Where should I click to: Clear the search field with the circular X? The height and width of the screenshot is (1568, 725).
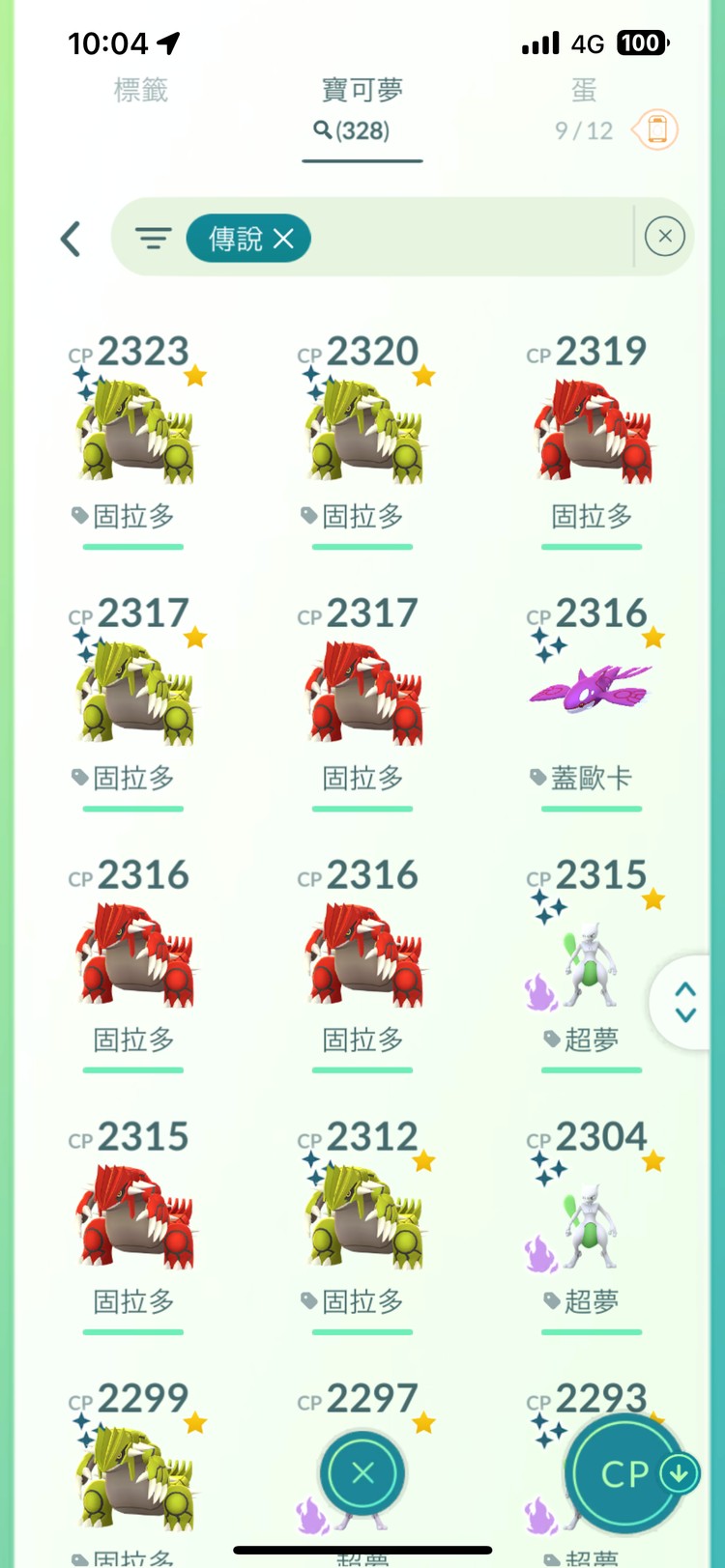pos(664,236)
